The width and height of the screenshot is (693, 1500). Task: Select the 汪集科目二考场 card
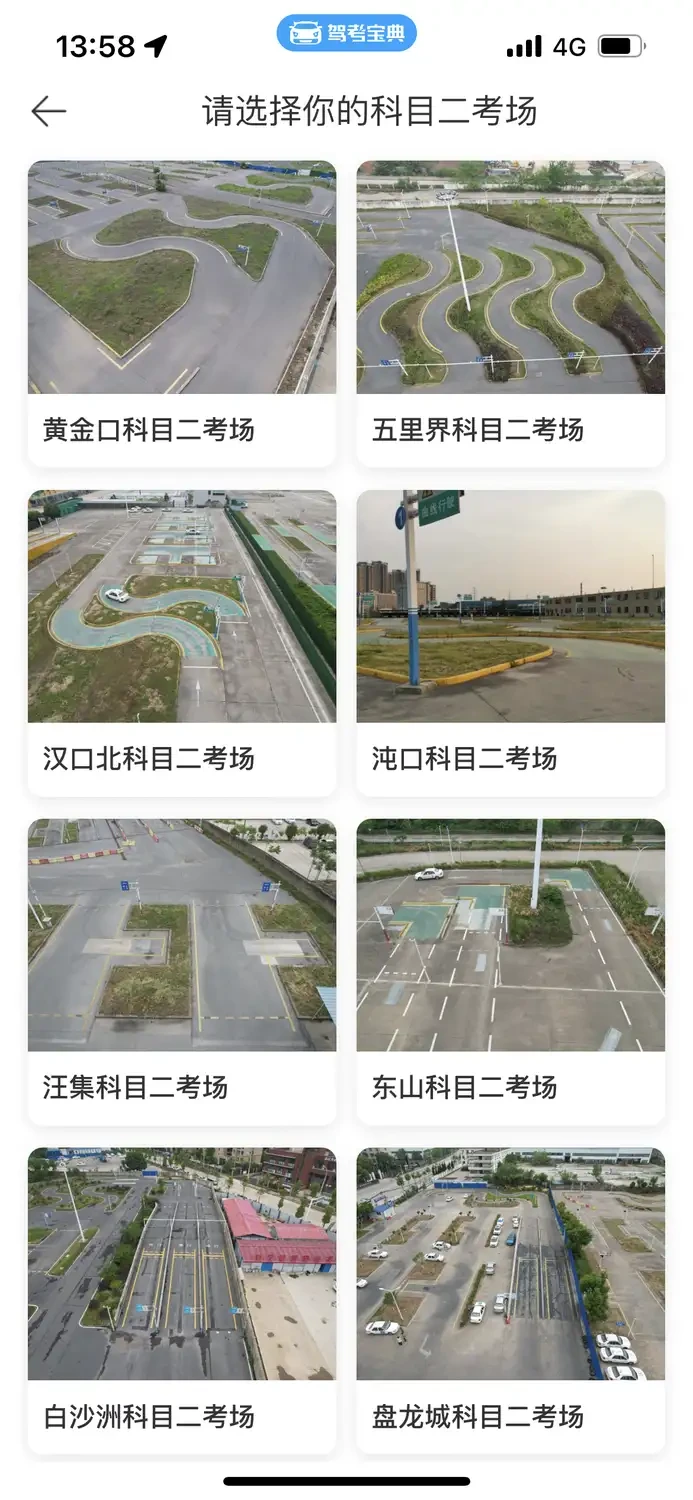coord(182,972)
